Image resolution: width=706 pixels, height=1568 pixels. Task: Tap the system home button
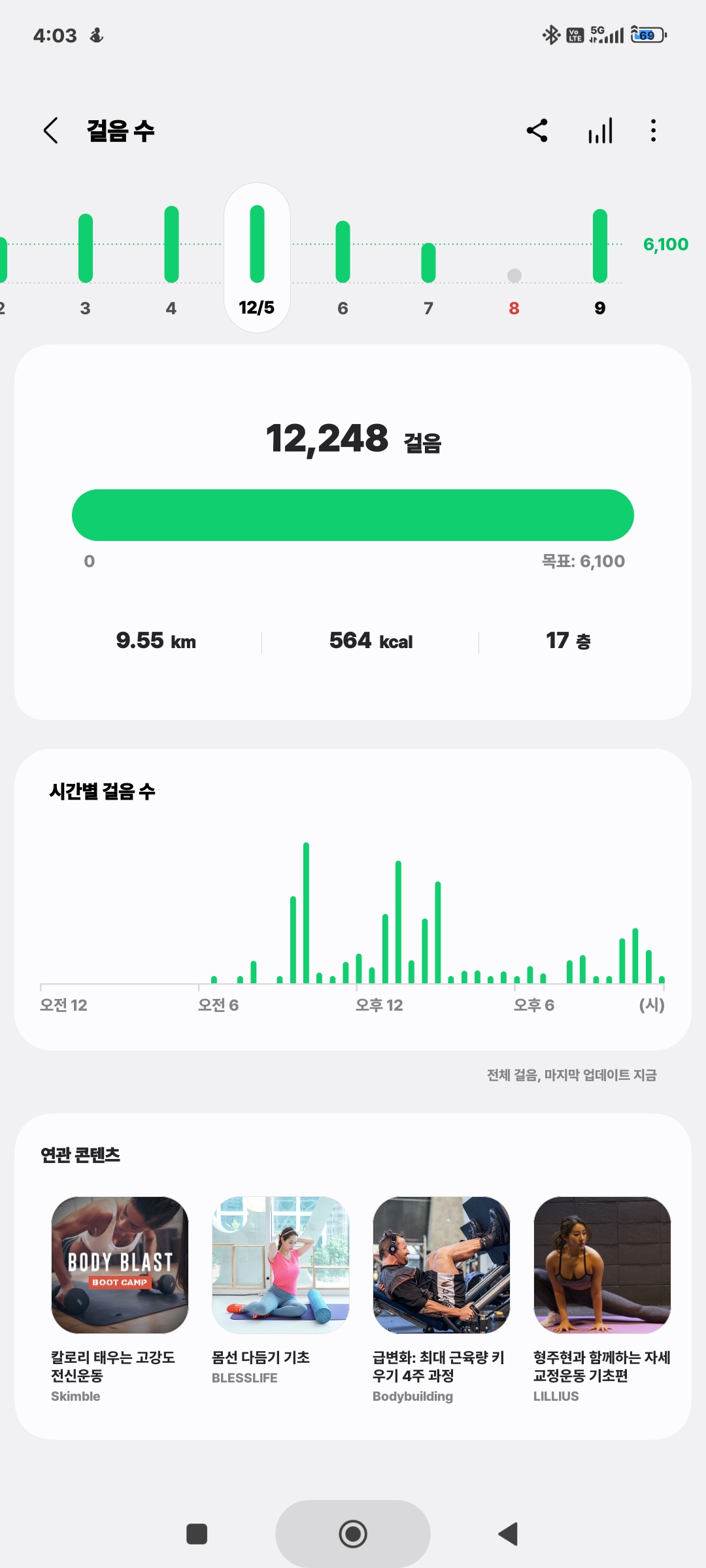pos(353,1533)
